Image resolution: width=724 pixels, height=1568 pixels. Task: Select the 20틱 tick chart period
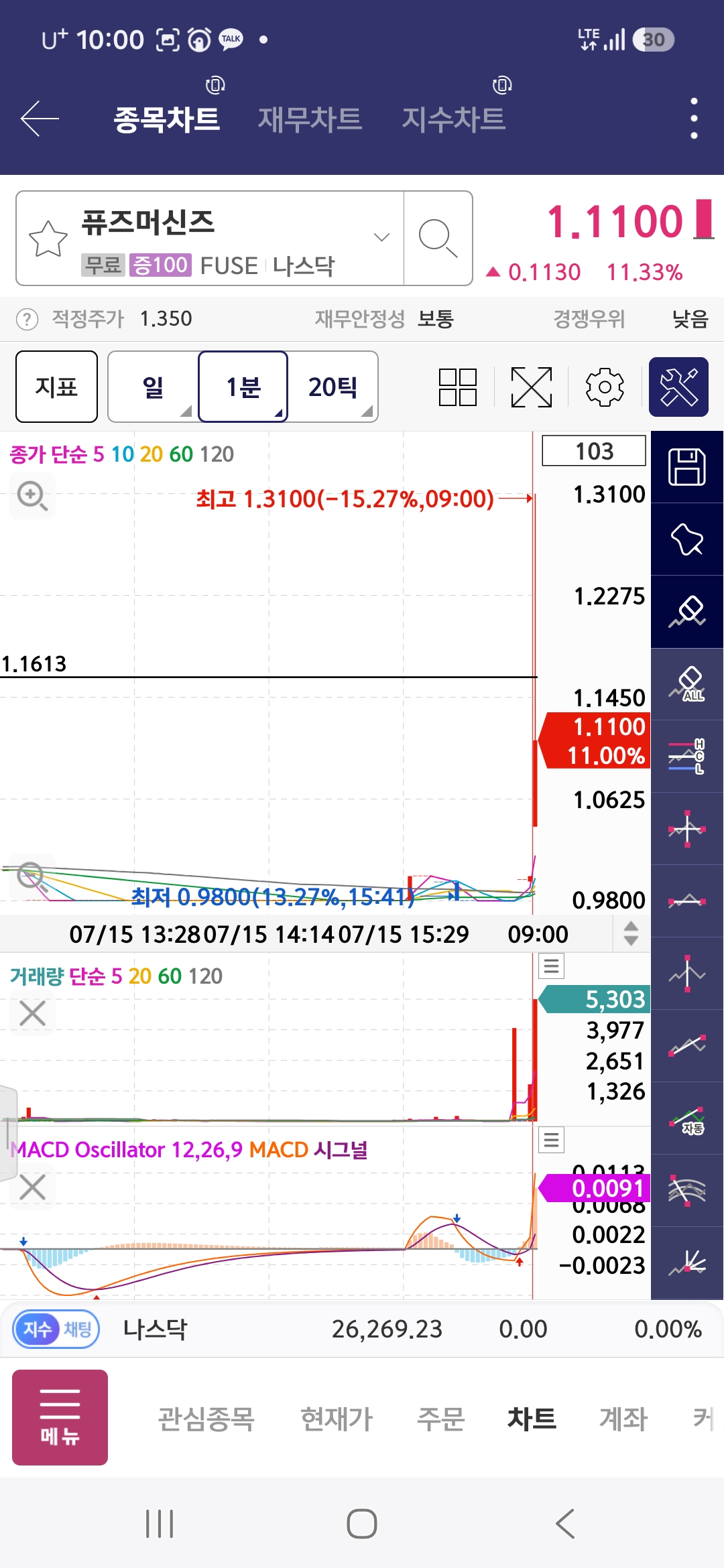pyautogui.click(x=333, y=387)
